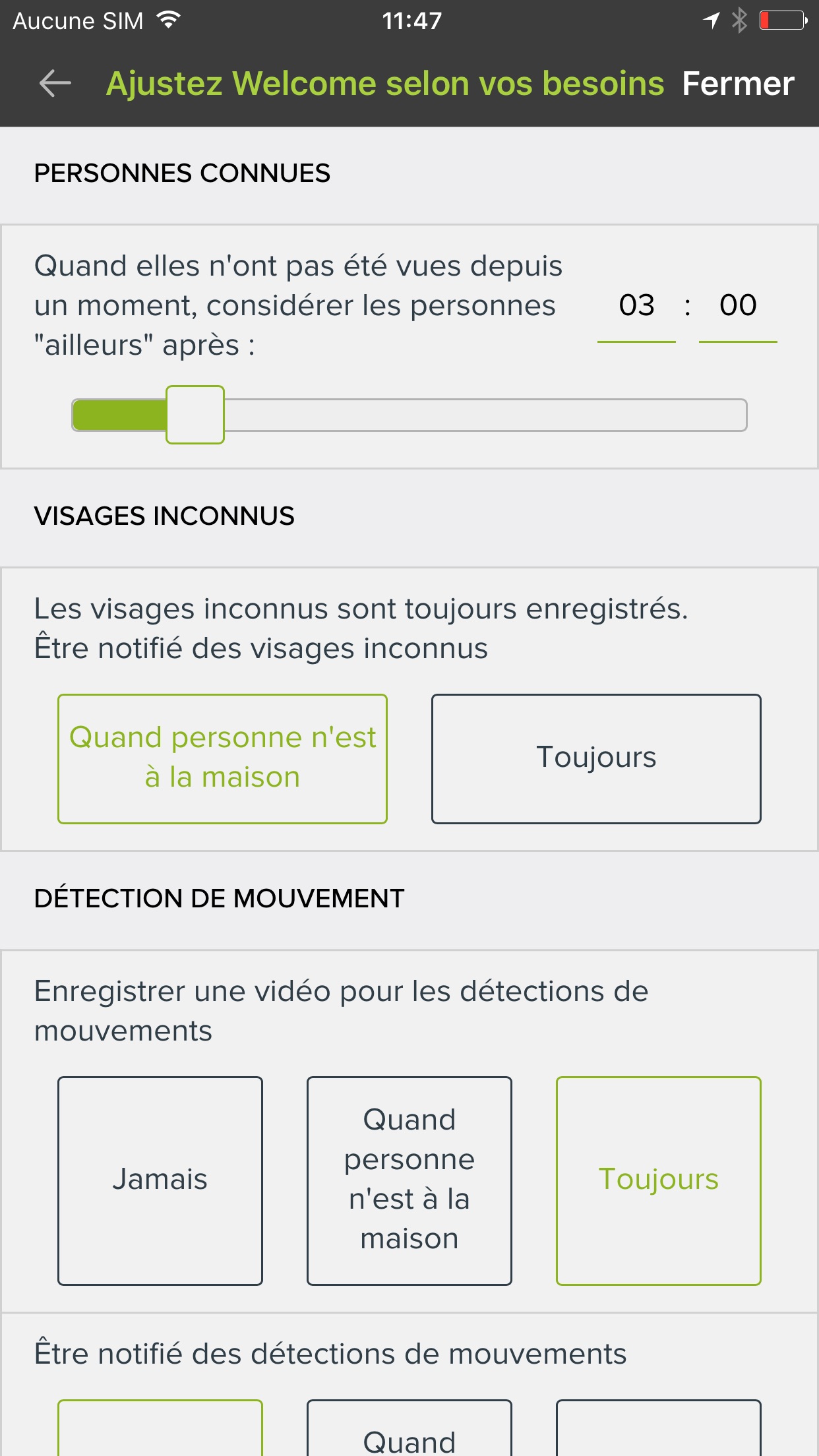The image size is (819, 1456).
Task: Go back using the back arrow
Action: [x=55, y=84]
